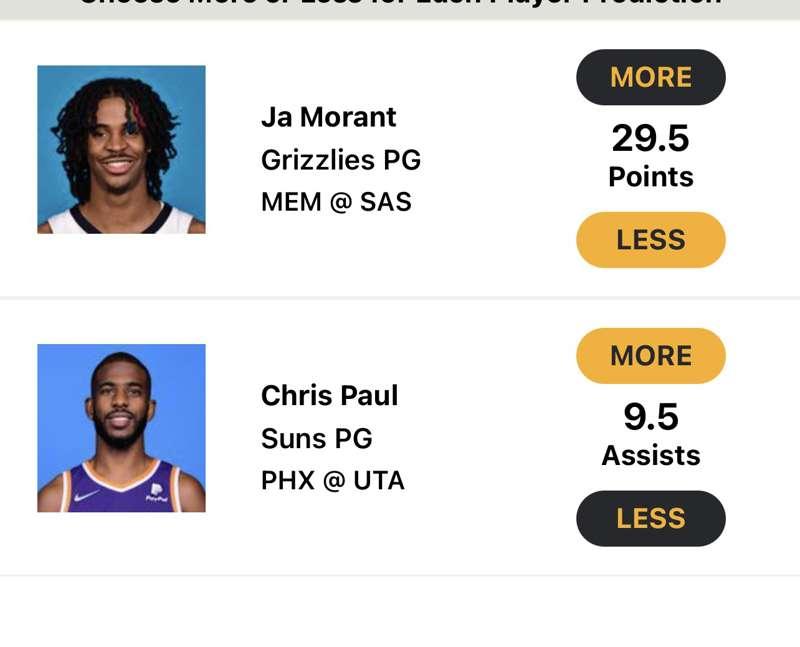
Task: Choose LESS for Ja Morant's points
Action: pos(650,240)
